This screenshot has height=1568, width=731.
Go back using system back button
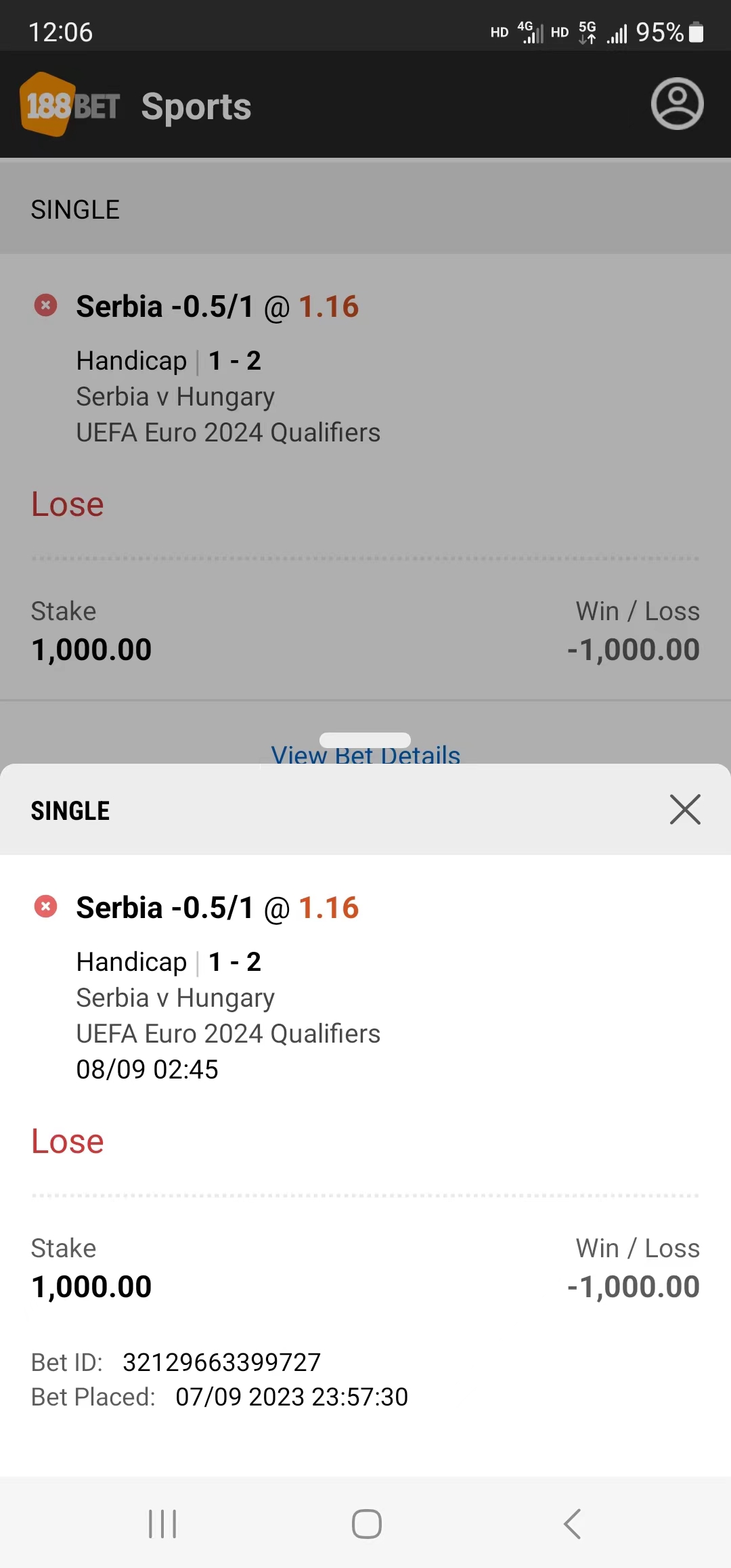(x=572, y=1524)
